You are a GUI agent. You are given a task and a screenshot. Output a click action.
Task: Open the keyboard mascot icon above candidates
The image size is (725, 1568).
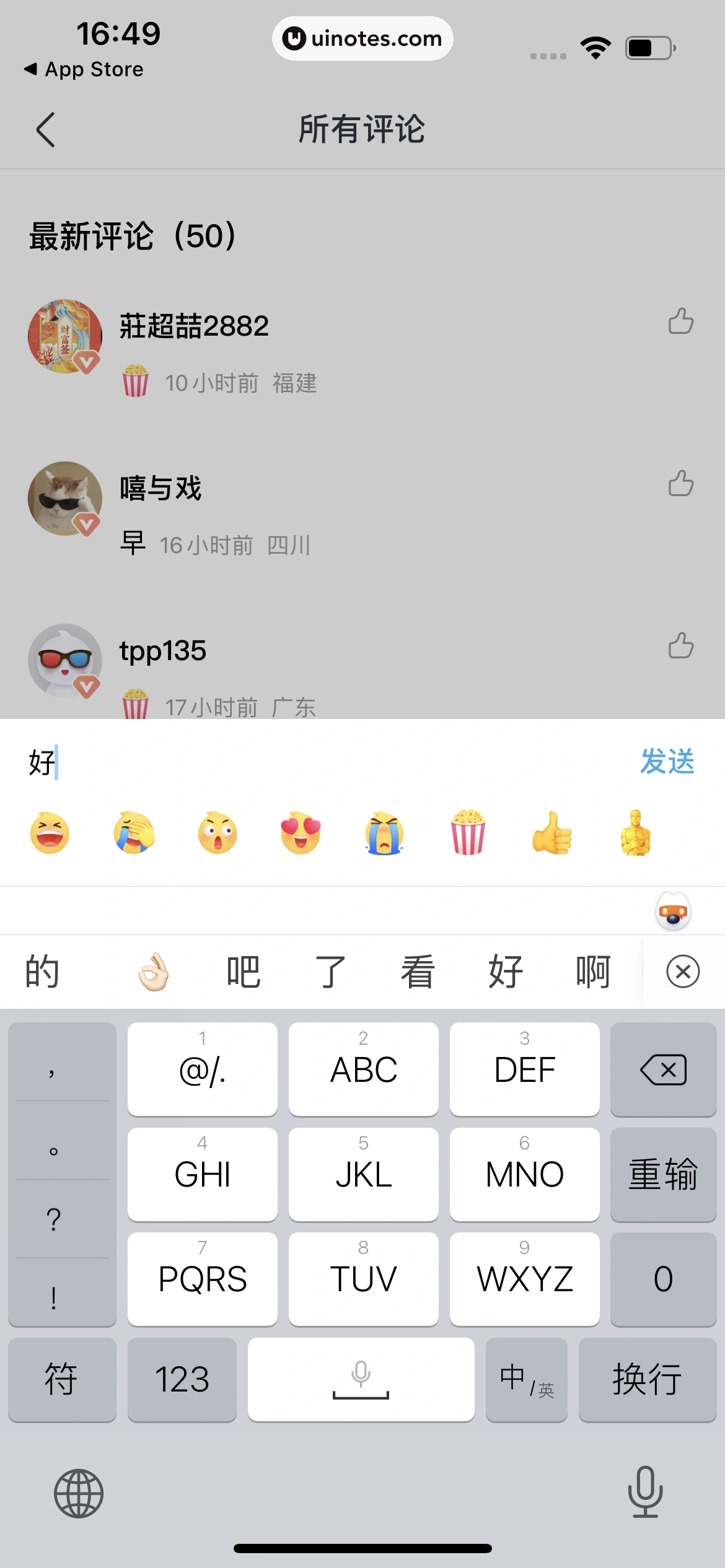pyautogui.click(x=673, y=911)
